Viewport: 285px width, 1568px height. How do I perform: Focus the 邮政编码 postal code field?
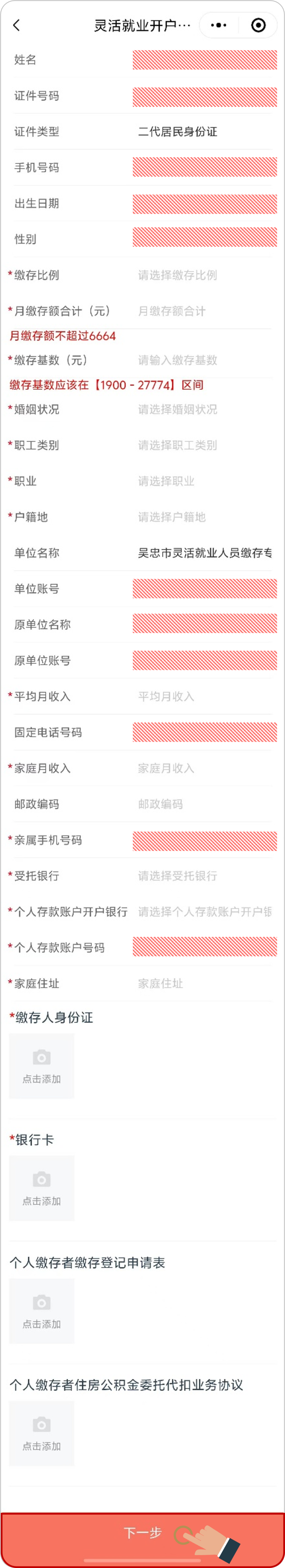(x=204, y=804)
